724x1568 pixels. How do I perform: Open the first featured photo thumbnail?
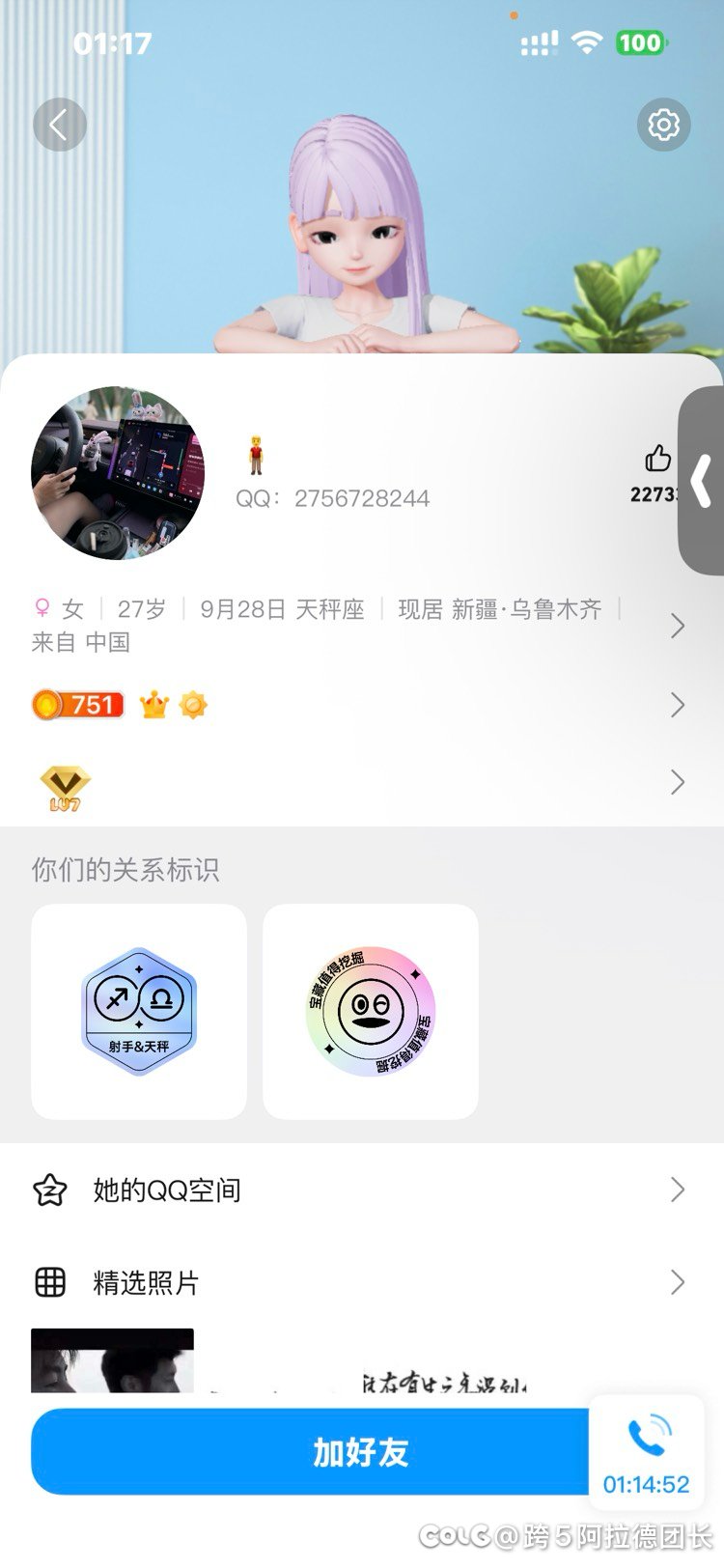[112, 1359]
